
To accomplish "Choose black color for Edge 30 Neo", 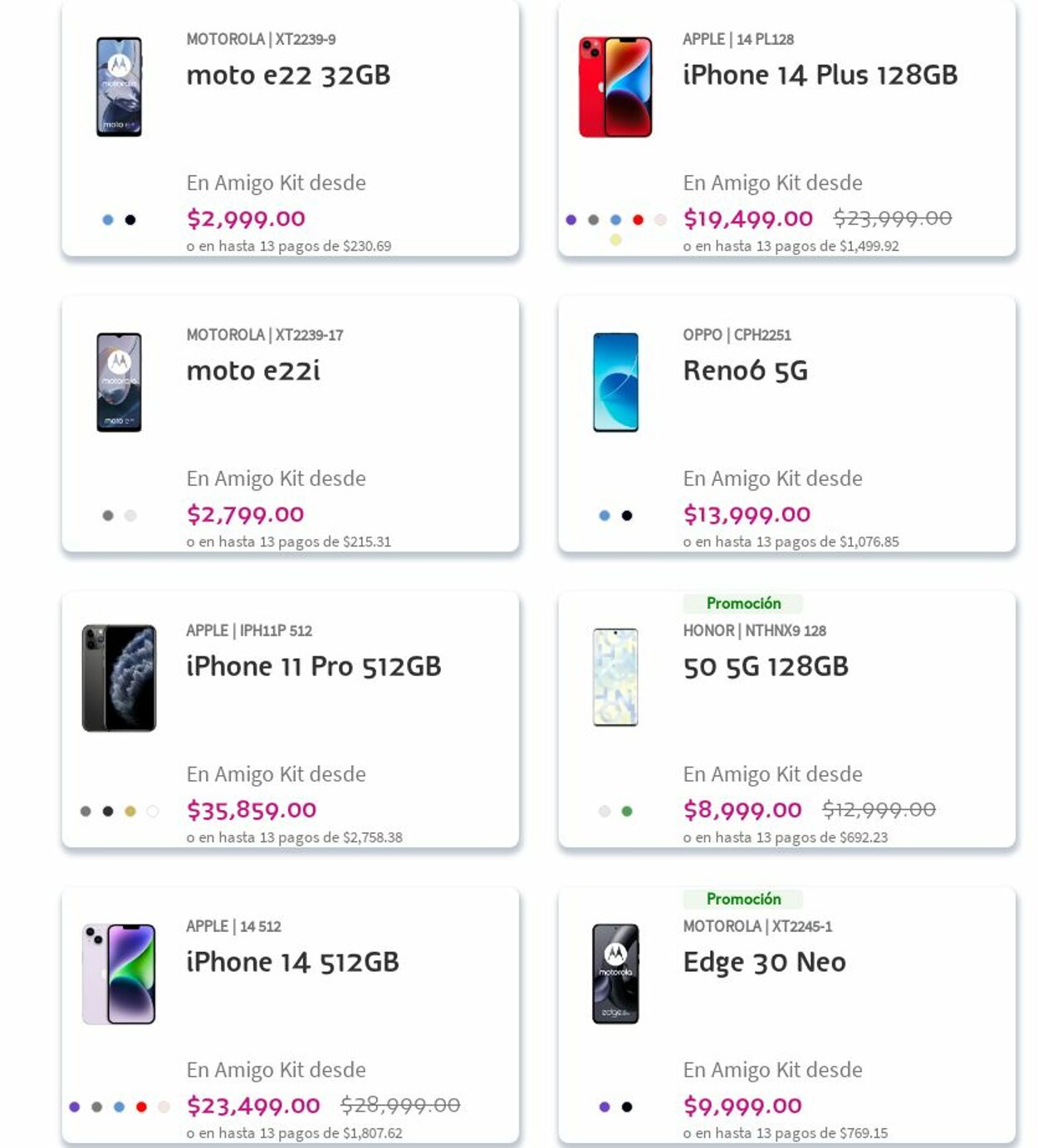I will click(x=627, y=1107).
